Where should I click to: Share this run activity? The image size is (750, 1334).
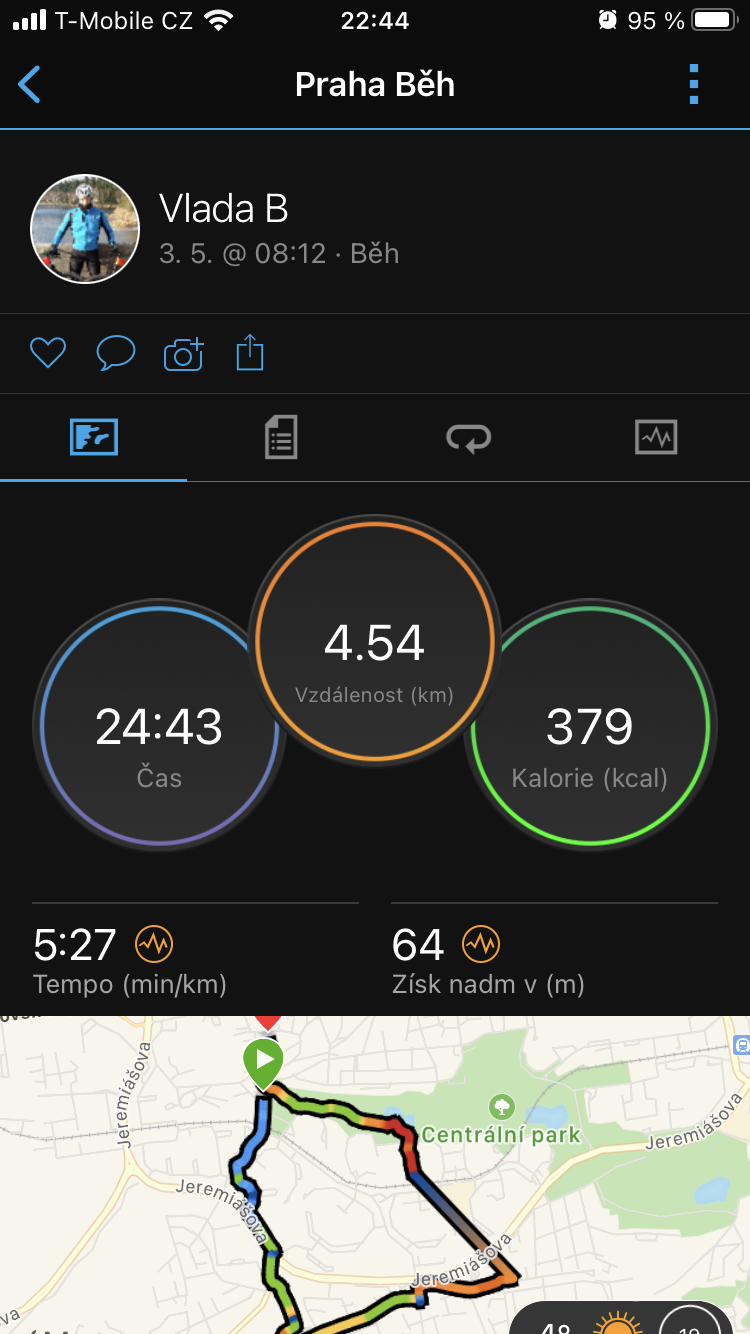250,353
